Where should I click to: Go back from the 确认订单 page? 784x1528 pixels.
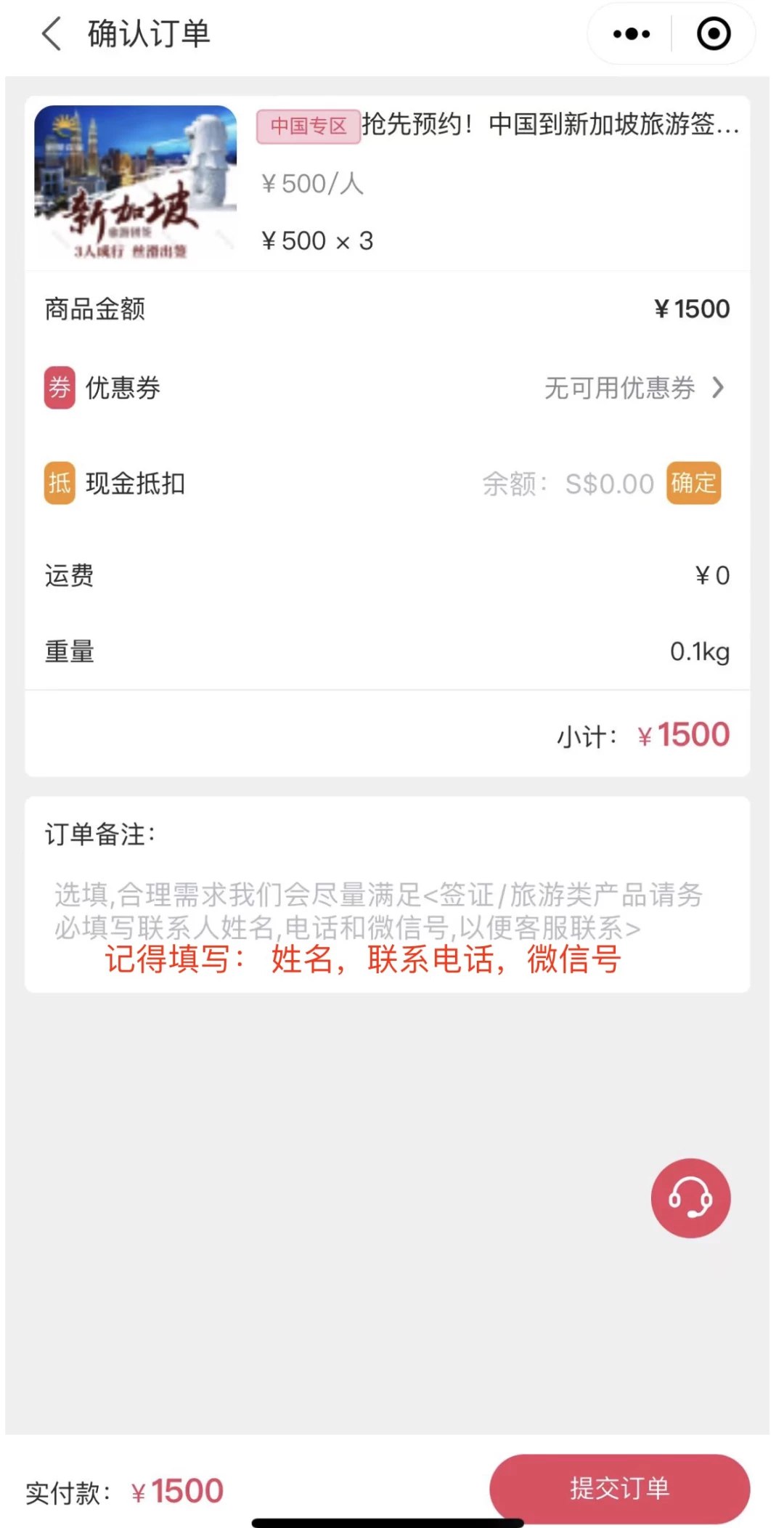[x=52, y=34]
